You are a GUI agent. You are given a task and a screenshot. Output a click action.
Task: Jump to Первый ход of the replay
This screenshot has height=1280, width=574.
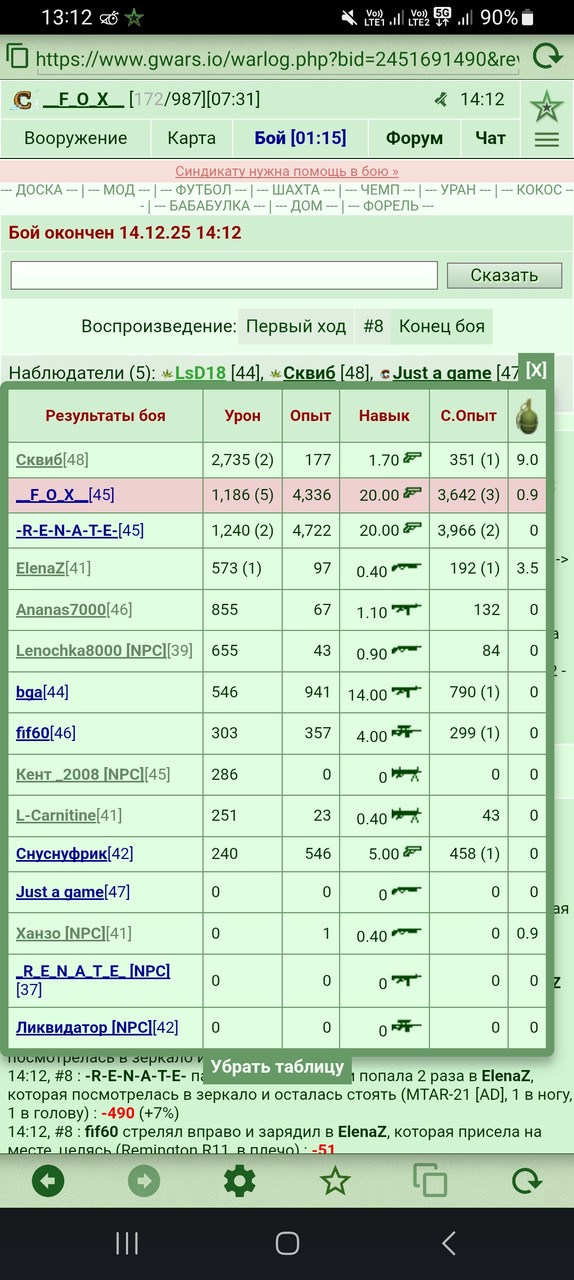tap(296, 326)
